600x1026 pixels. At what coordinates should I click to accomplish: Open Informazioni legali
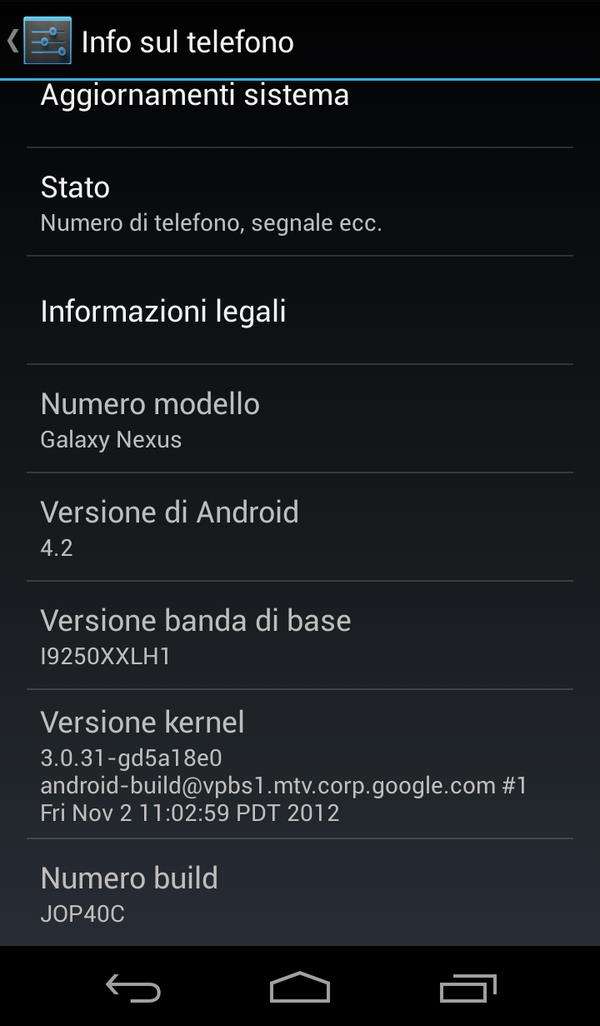300,310
